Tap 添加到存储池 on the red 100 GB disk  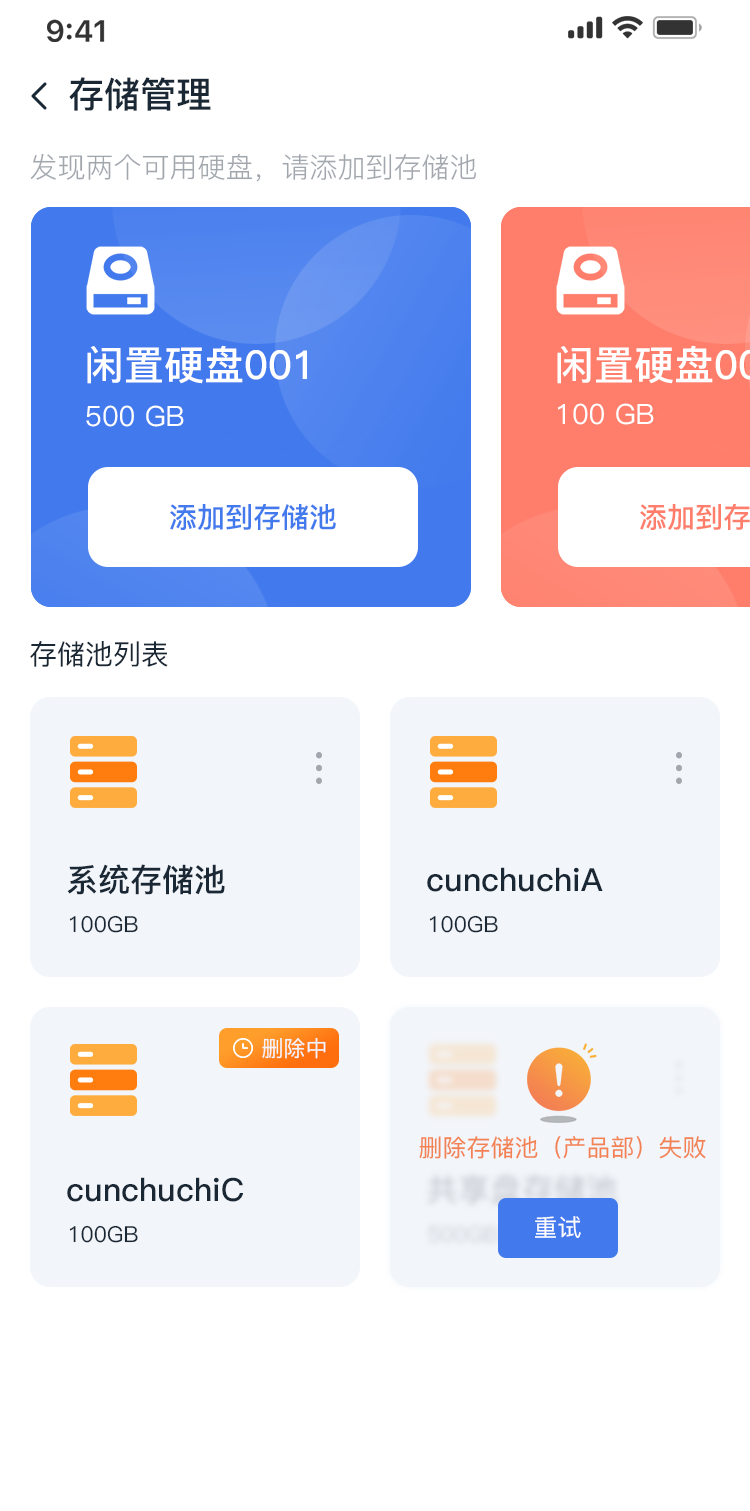point(654,517)
